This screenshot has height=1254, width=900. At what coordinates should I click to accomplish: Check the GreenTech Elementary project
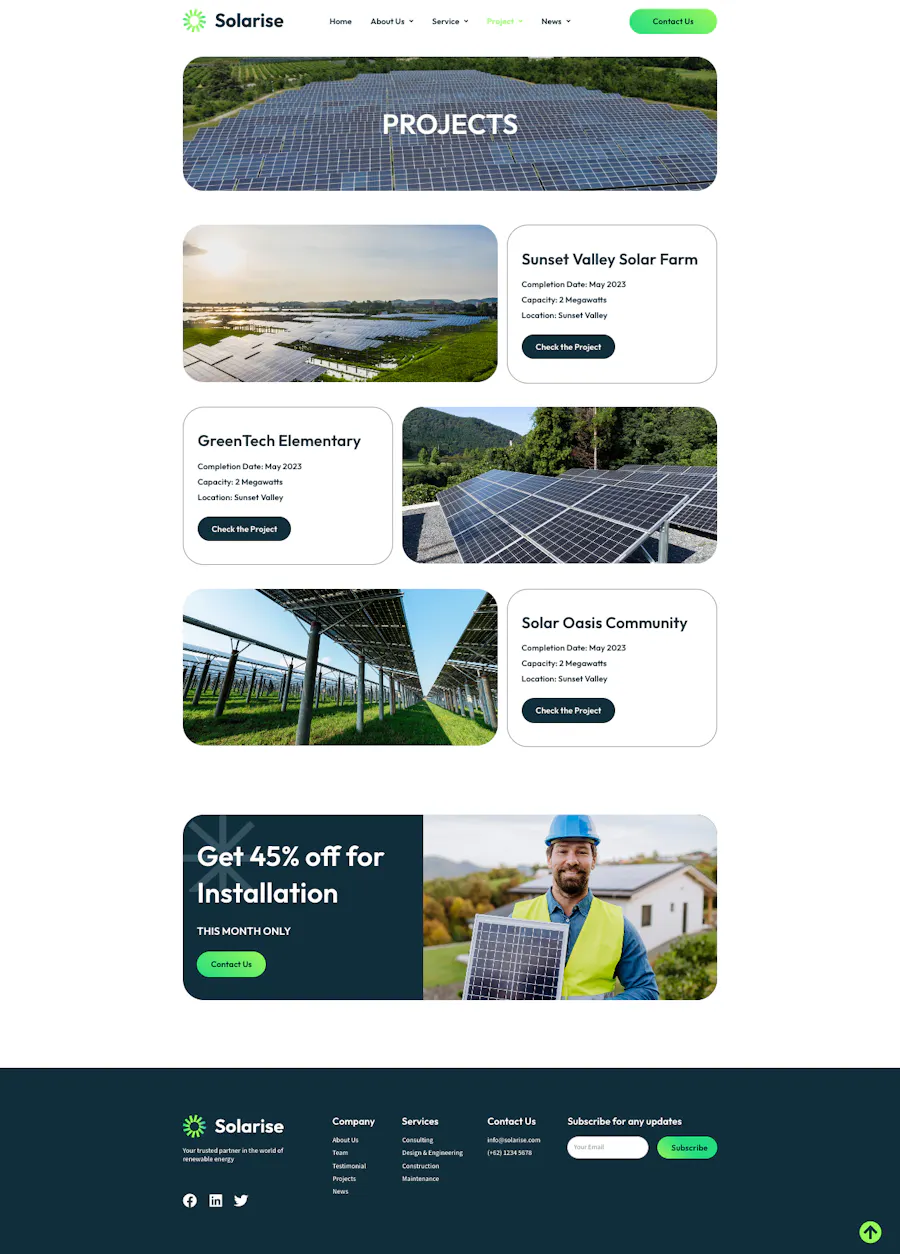(244, 529)
